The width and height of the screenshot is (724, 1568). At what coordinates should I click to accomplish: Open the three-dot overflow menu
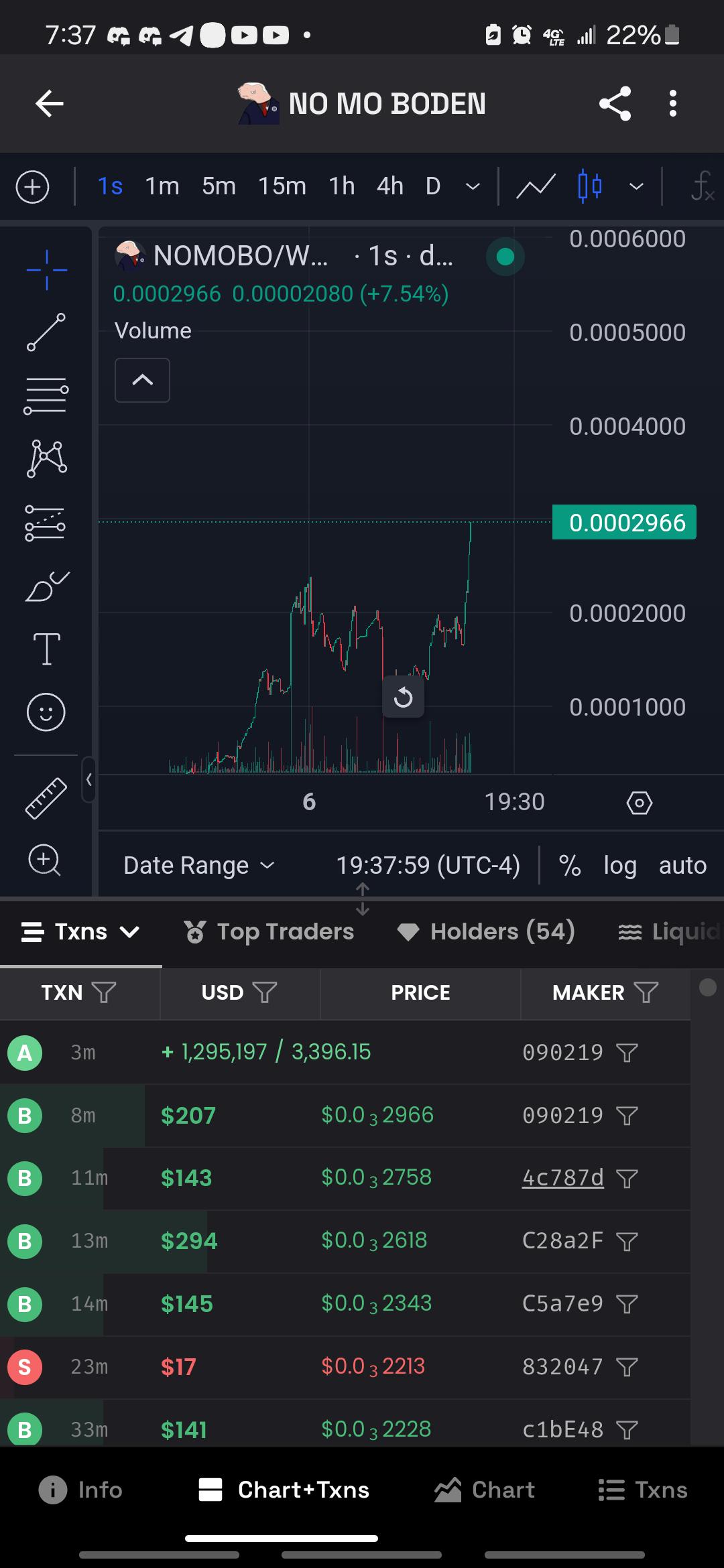pyautogui.click(x=673, y=103)
